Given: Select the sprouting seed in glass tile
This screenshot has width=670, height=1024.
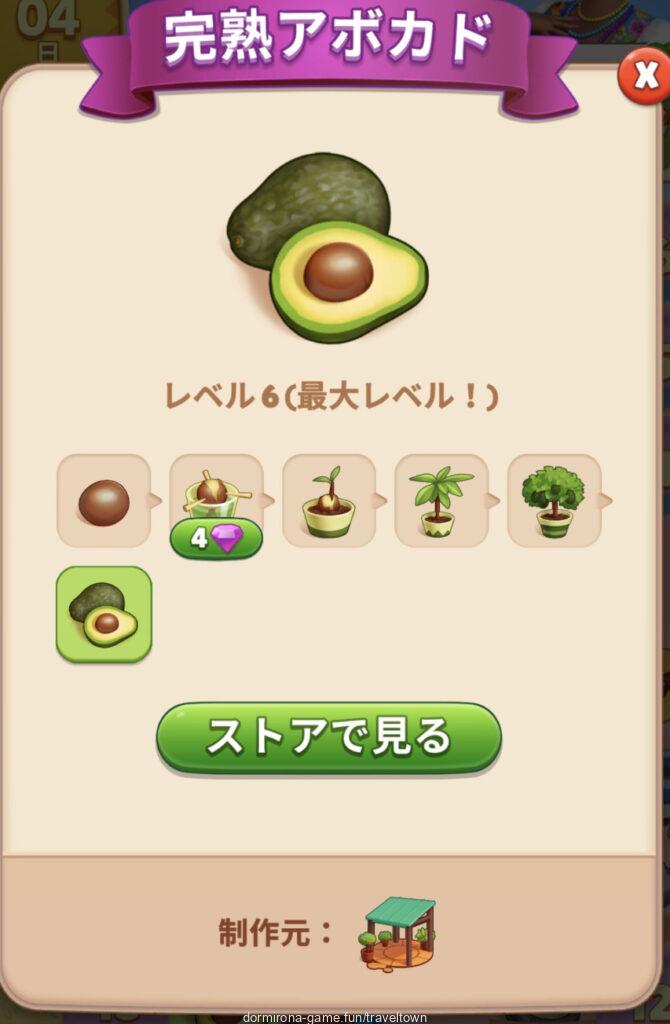Looking at the screenshot, I should 216,492.
